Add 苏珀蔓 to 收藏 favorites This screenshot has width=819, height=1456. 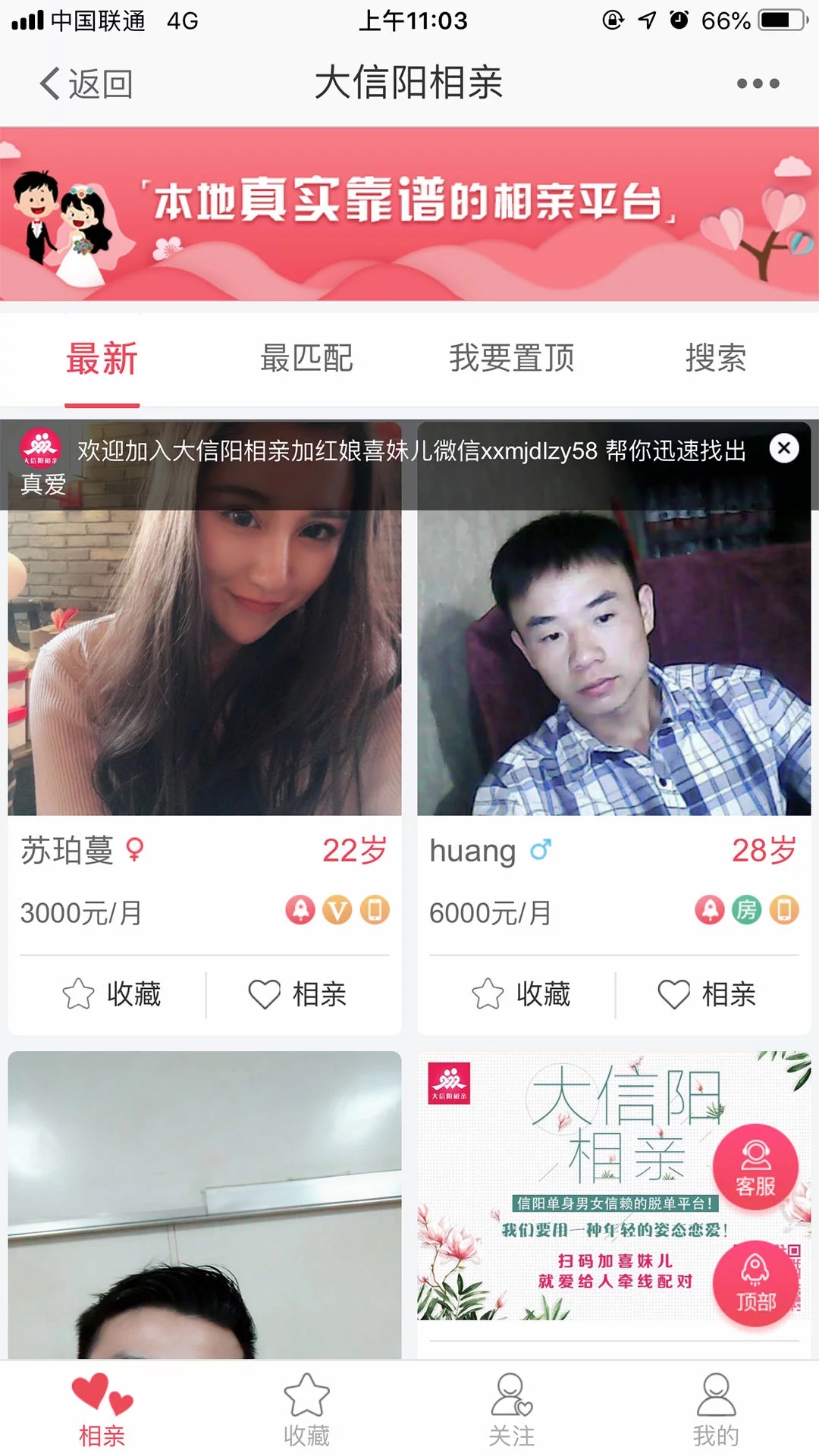pos(112,993)
